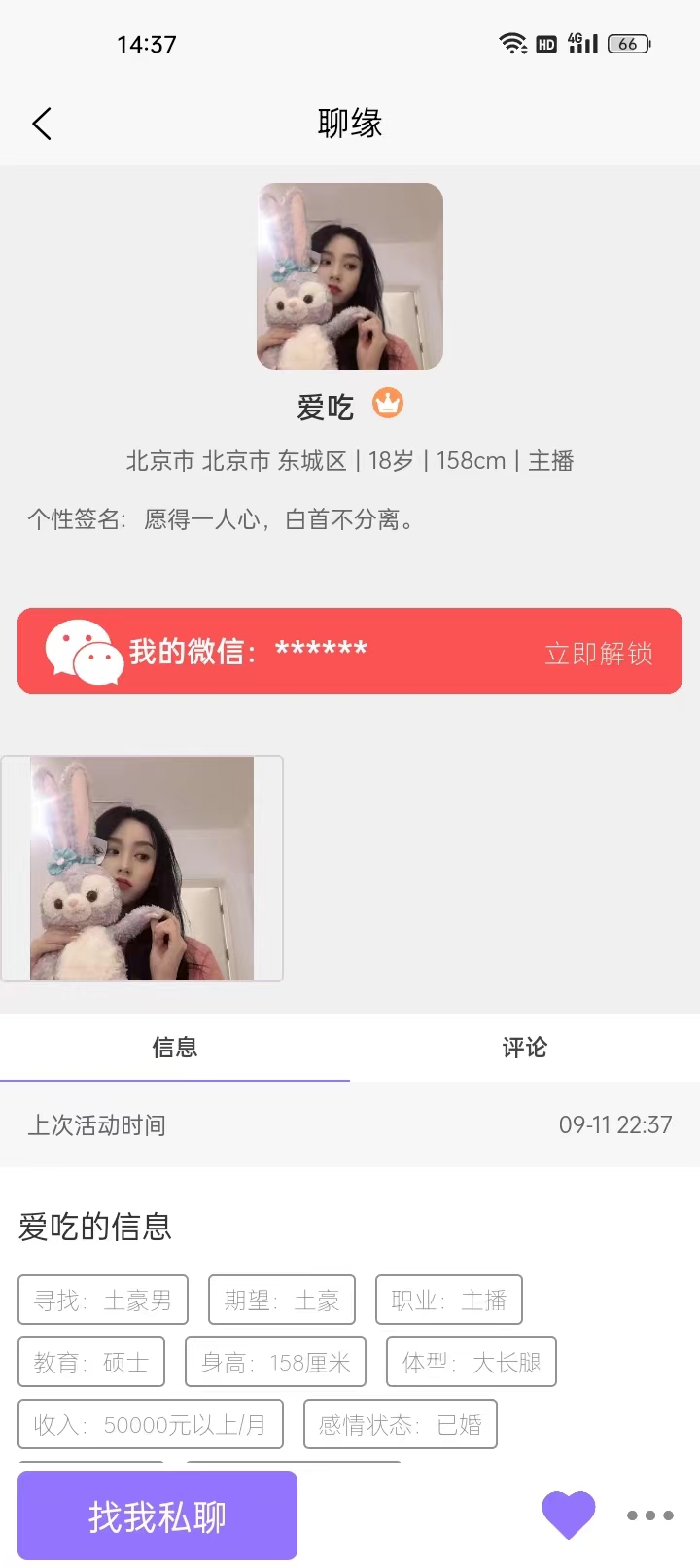This screenshot has width=700, height=1568.
Task: Open the profile avatar picture
Action: pos(350,277)
